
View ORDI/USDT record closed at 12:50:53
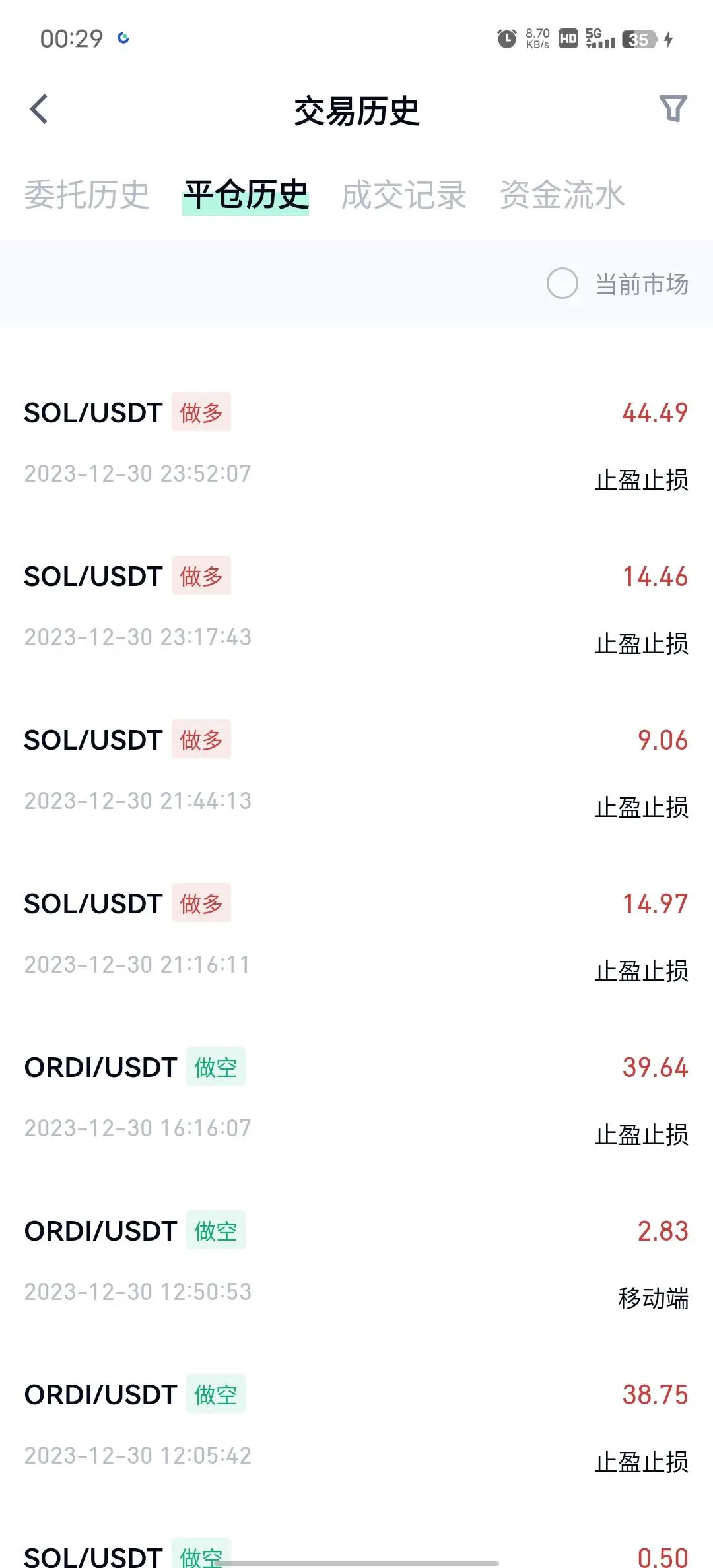(x=356, y=1260)
